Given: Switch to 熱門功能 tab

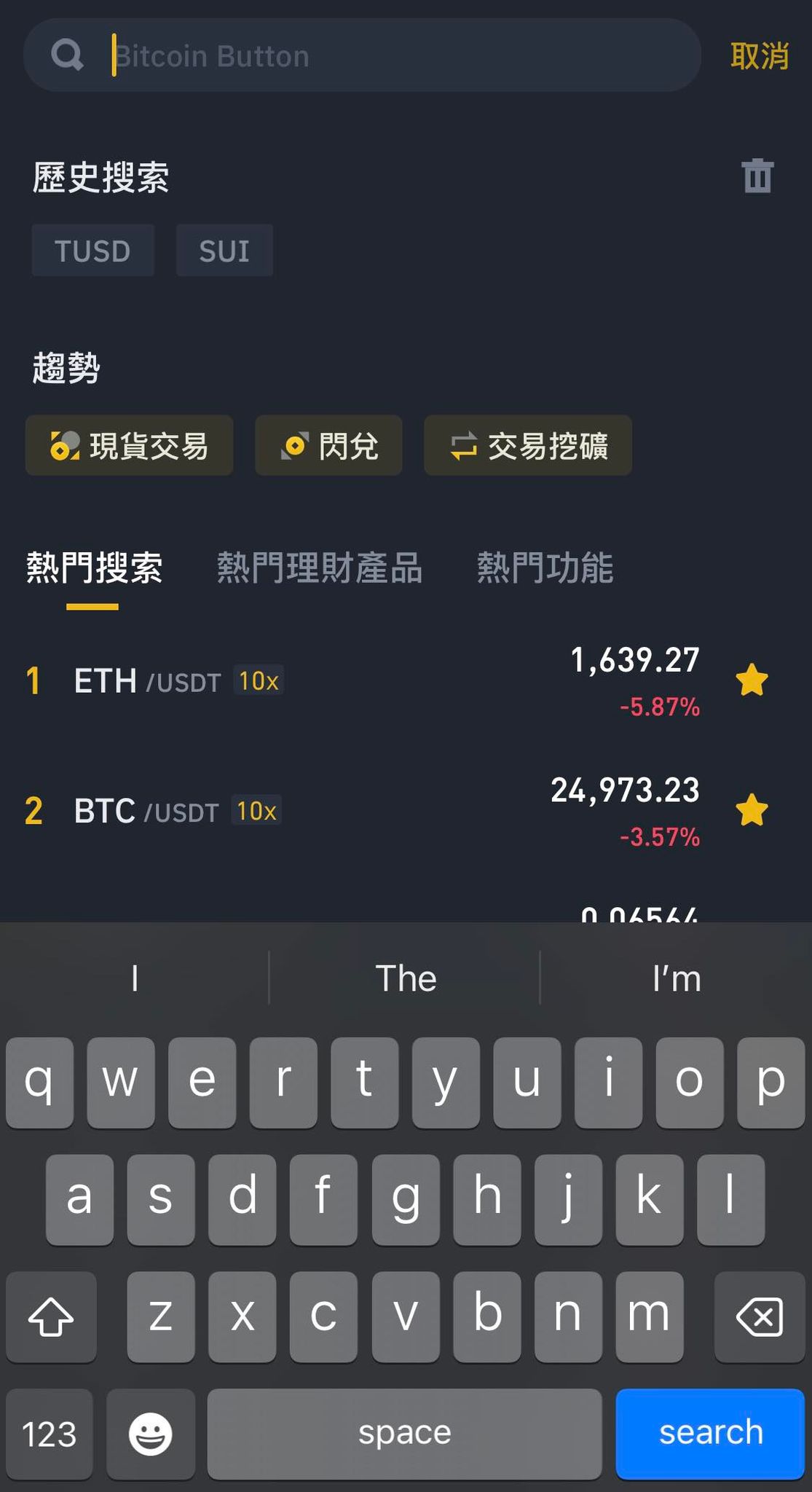Looking at the screenshot, I should pyautogui.click(x=545, y=568).
